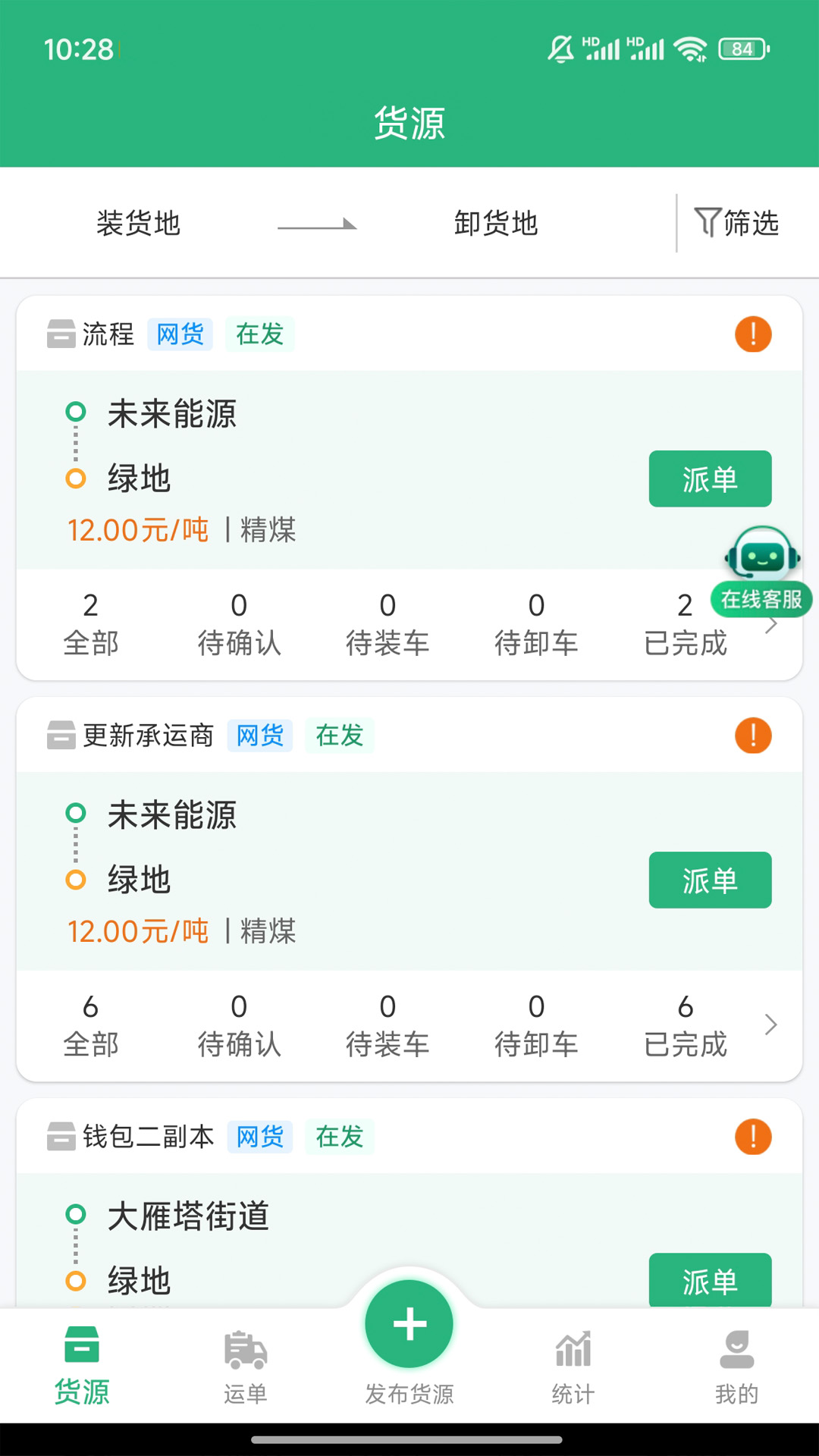This screenshot has height=1456, width=819.
Task: Expand details with chevron on 流程 card
Action: click(771, 623)
